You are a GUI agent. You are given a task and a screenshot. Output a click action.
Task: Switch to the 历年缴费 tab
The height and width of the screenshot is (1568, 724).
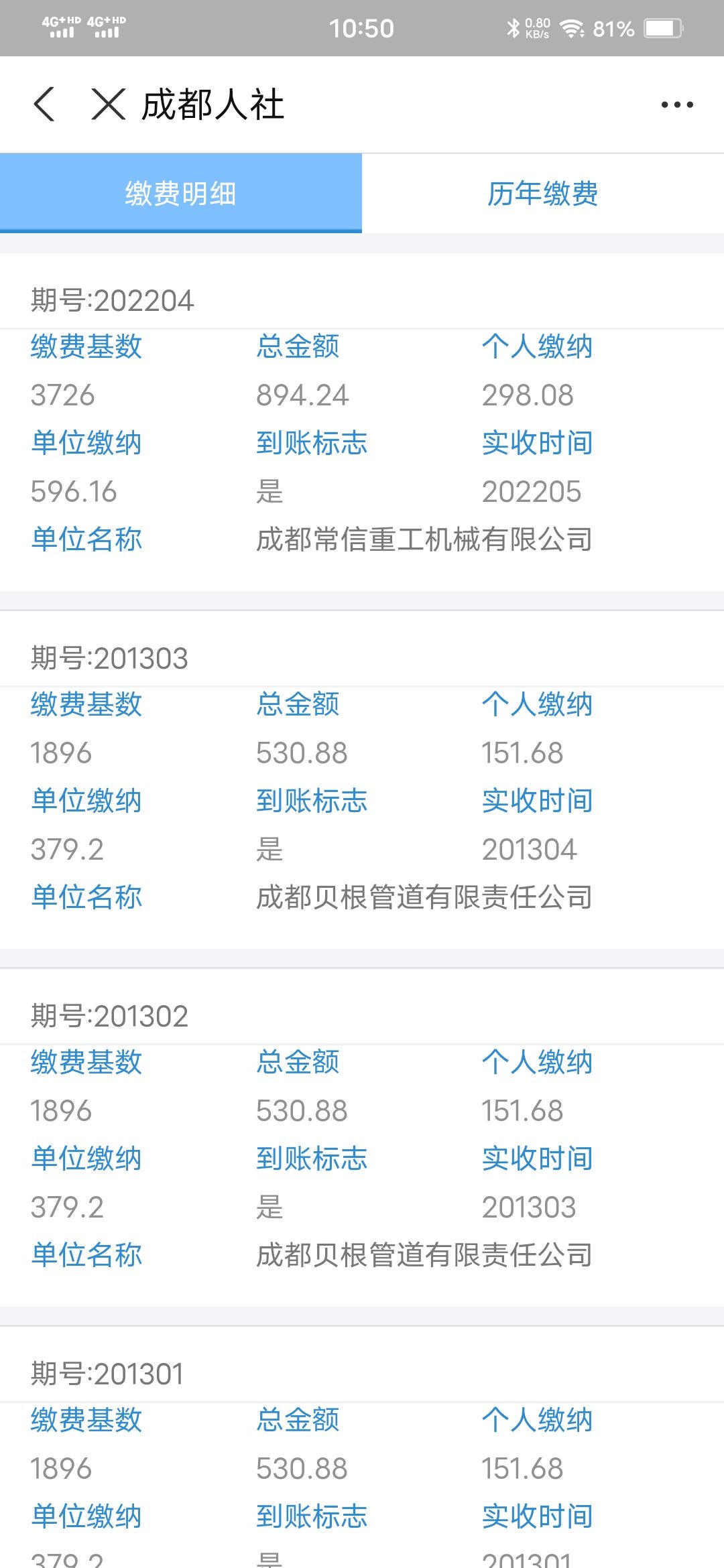(543, 194)
